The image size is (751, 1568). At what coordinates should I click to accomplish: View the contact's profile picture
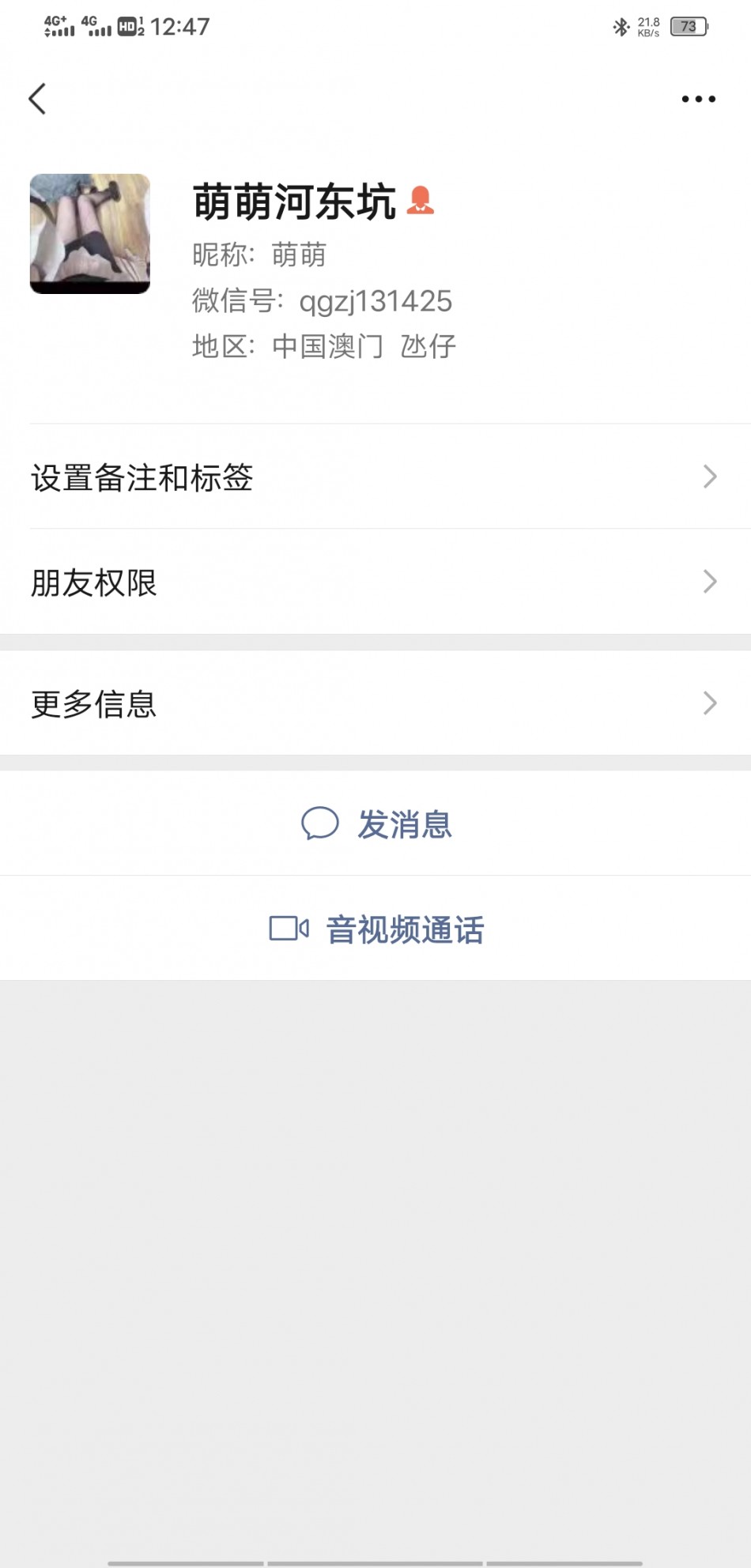click(90, 234)
